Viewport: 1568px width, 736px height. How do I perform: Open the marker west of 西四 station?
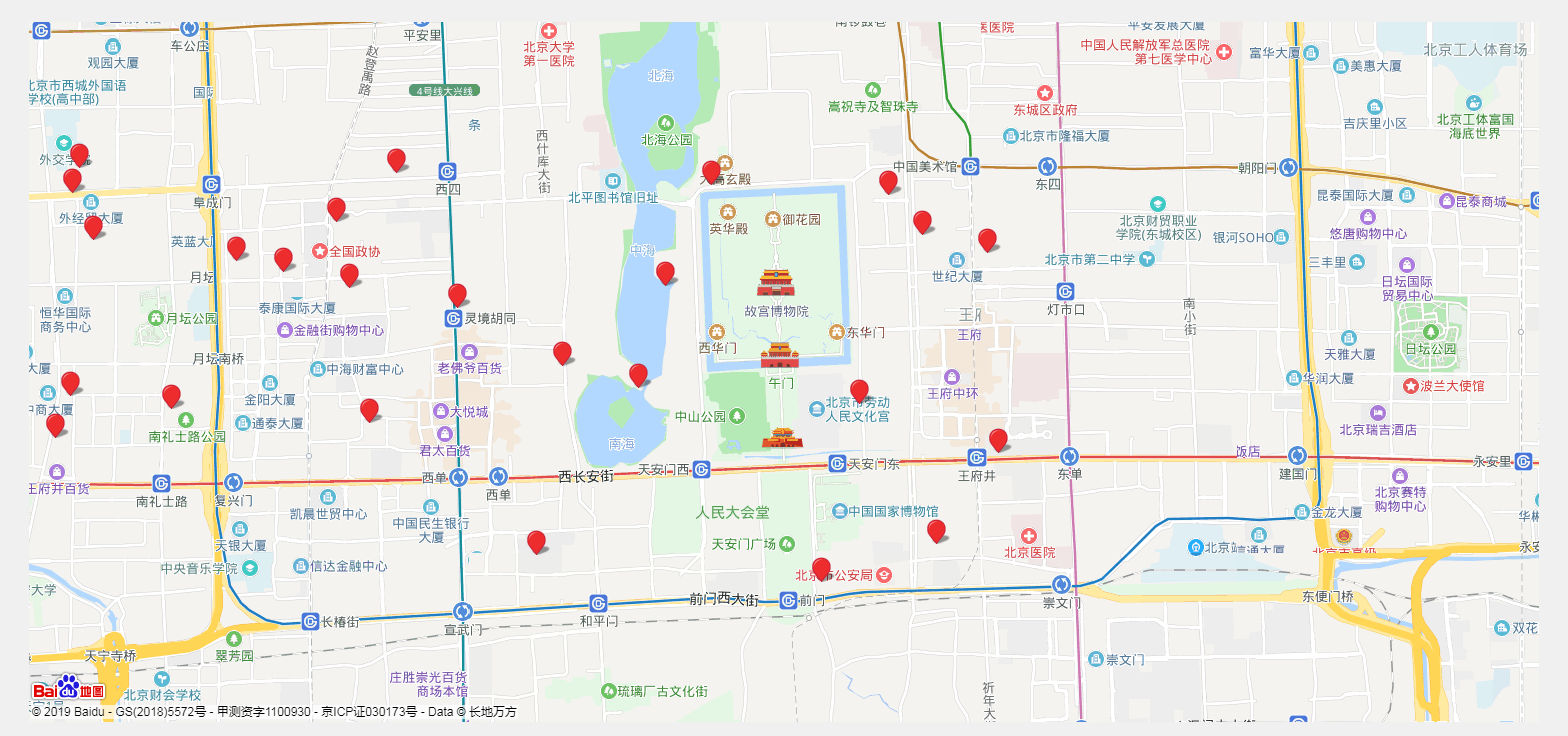tap(396, 159)
